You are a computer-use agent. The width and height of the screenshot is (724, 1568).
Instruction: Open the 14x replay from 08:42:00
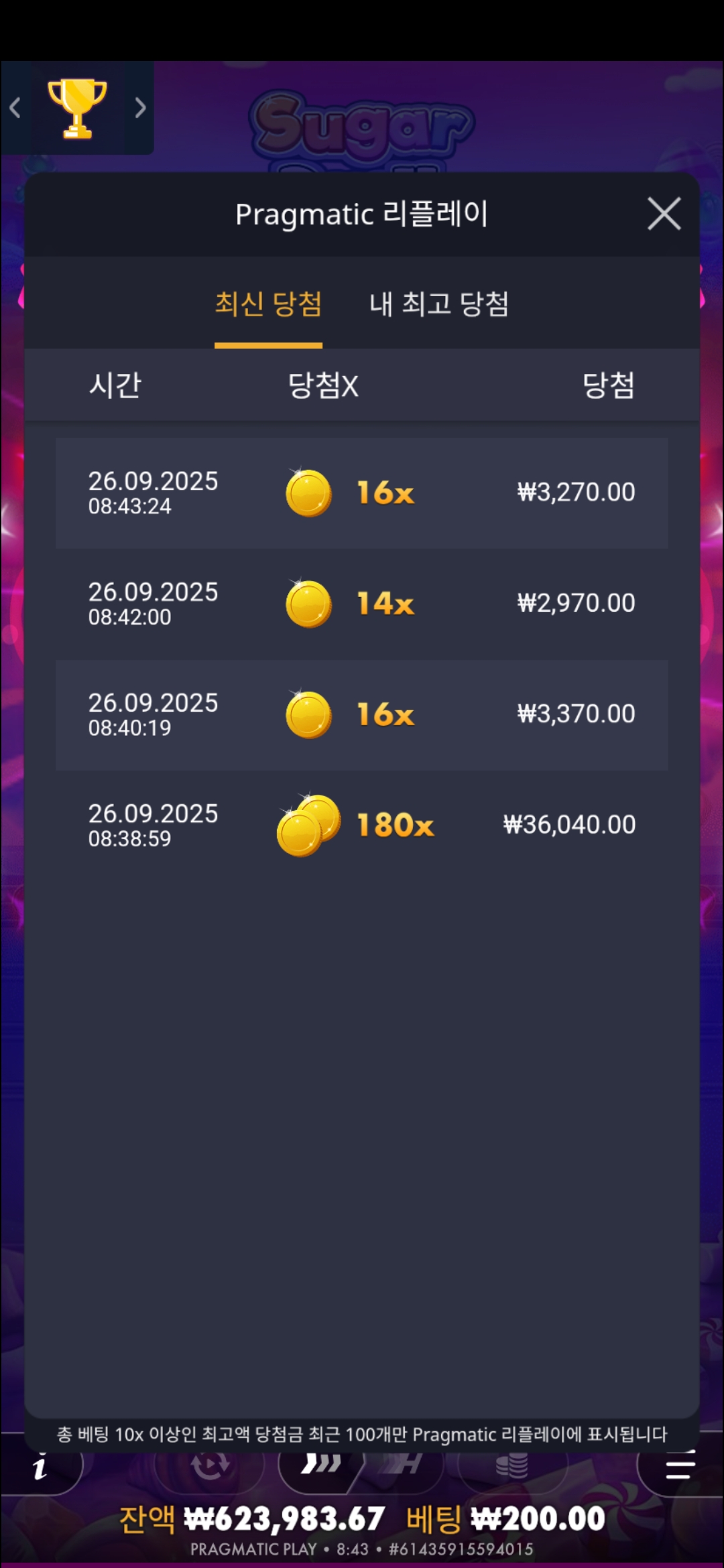pos(362,604)
